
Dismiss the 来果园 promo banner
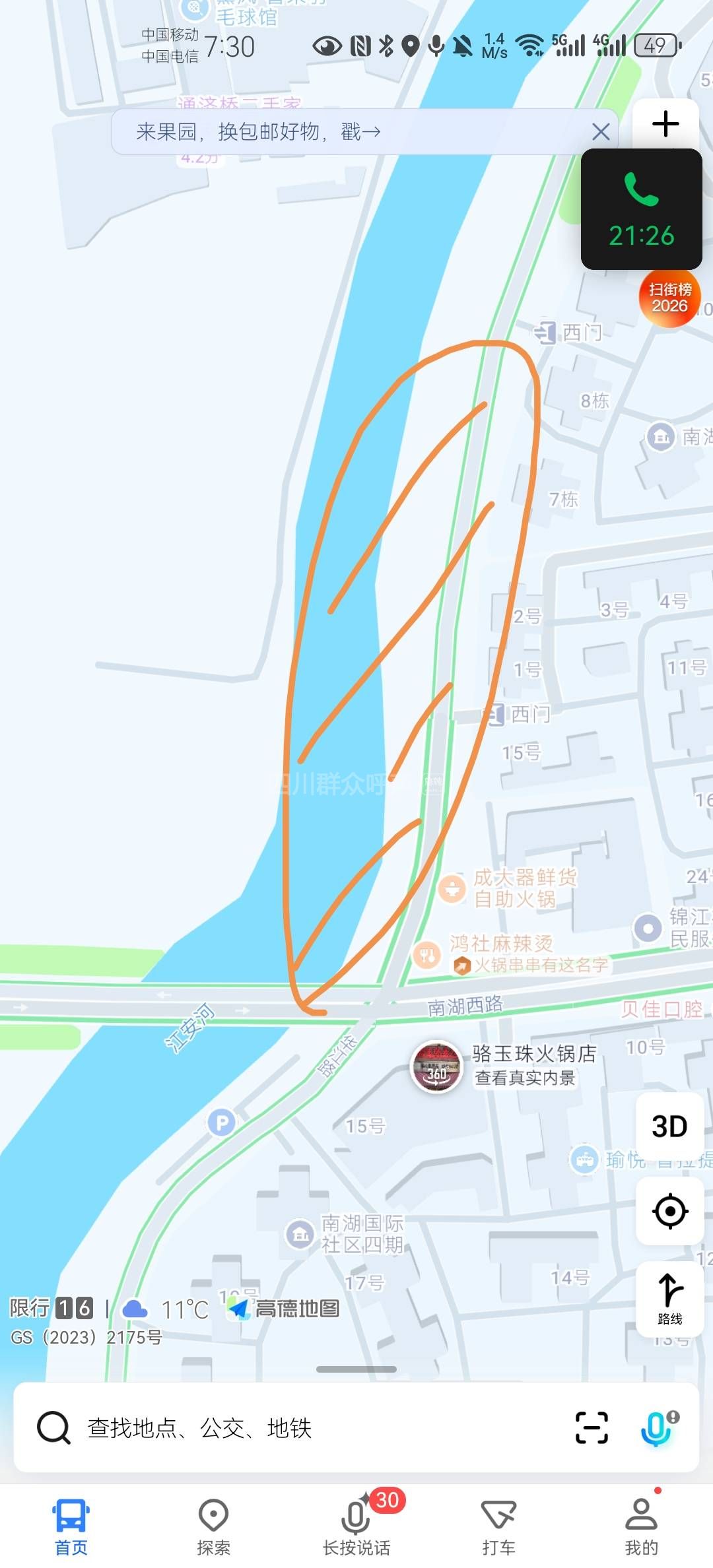pos(601,132)
